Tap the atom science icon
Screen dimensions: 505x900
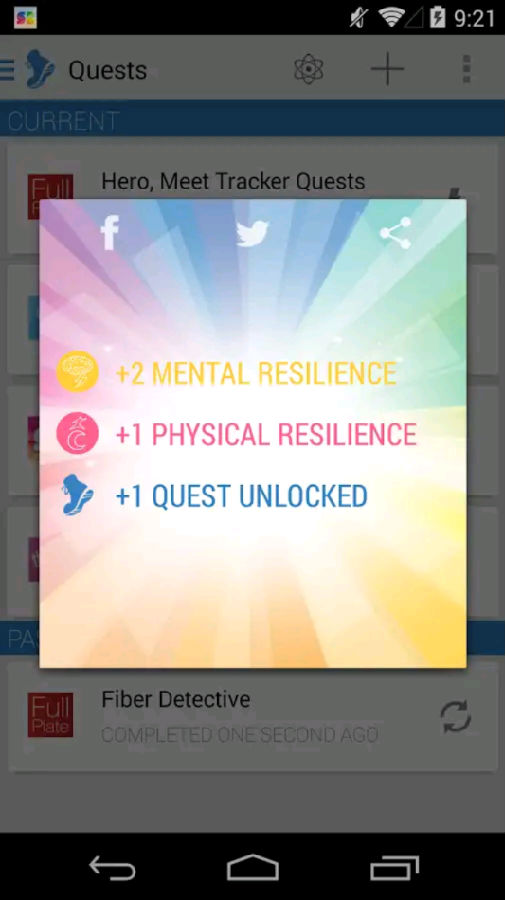click(309, 69)
